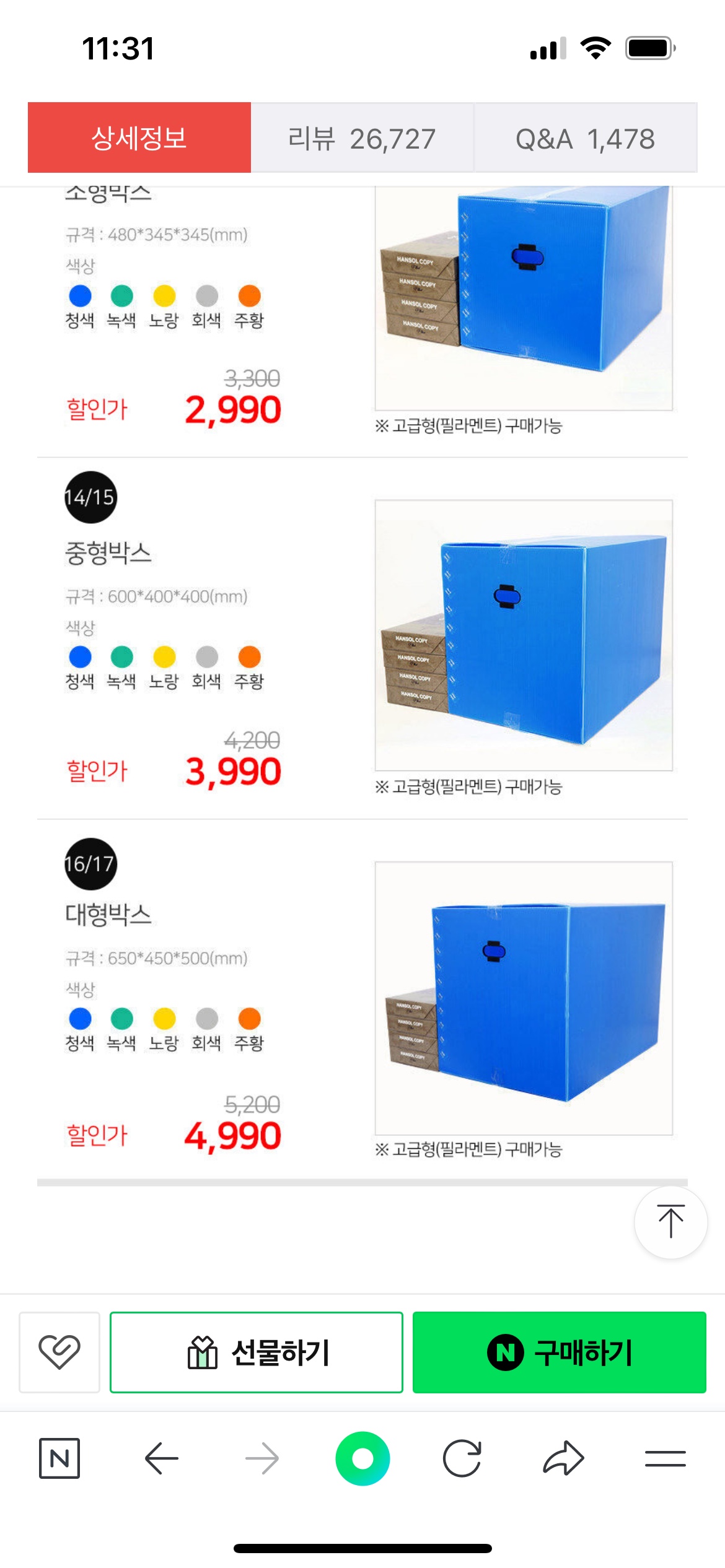
Task: Open the Naver home N icon
Action: click(x=59, y=1458)
